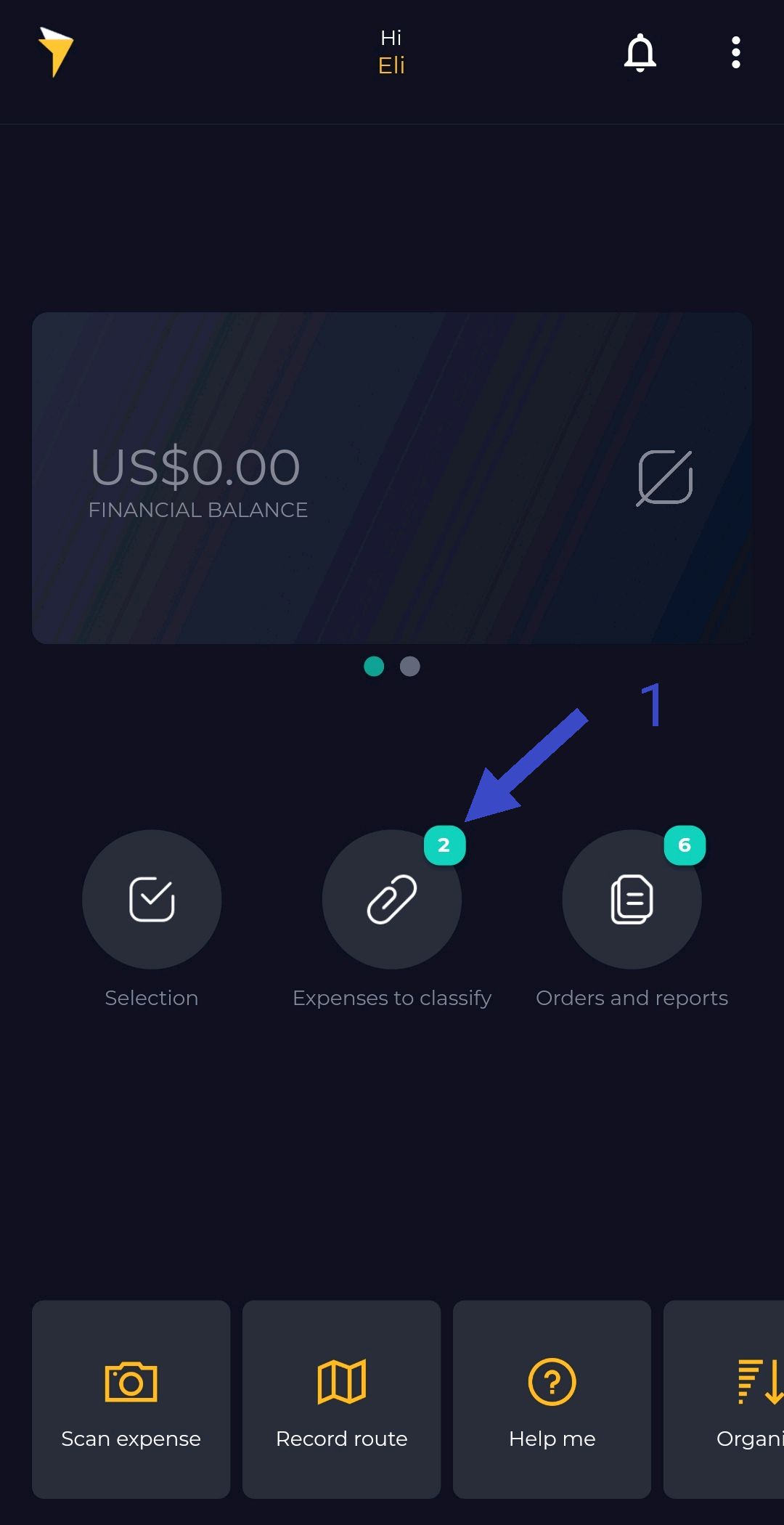Open Orders and reports
Screen dimensions: 784x1525
coord(632,899)
